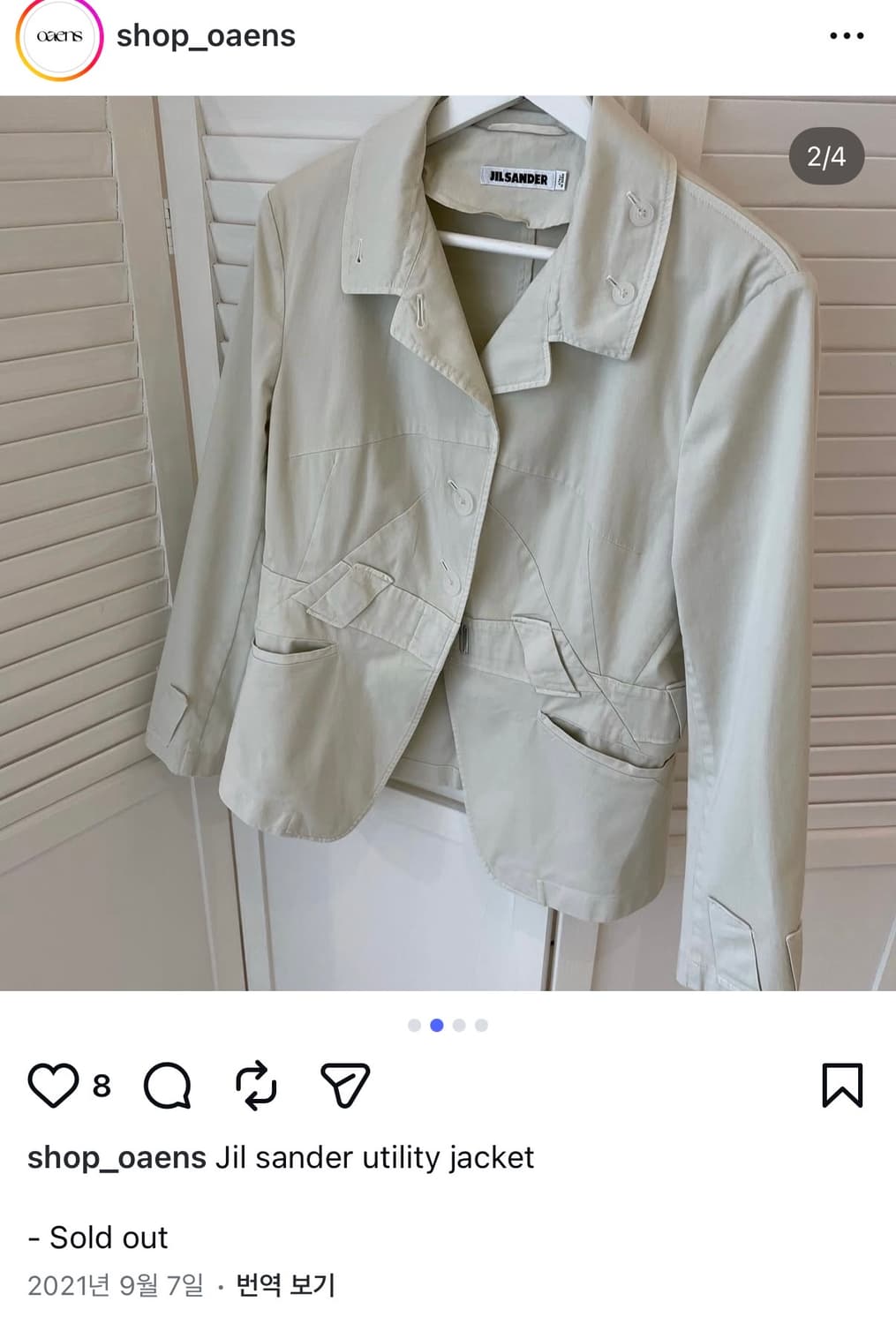Image resolution: width=896 pixels, height=1324 pixels.
Task: Share the post via the paper plane icon
Action: 346,1087
